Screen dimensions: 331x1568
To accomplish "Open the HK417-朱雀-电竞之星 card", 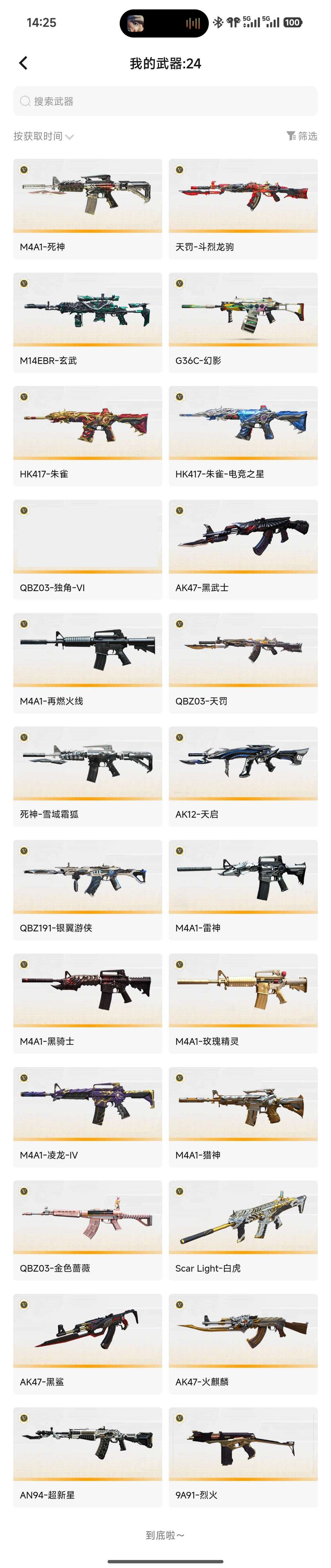I will (x=243, y=435).
